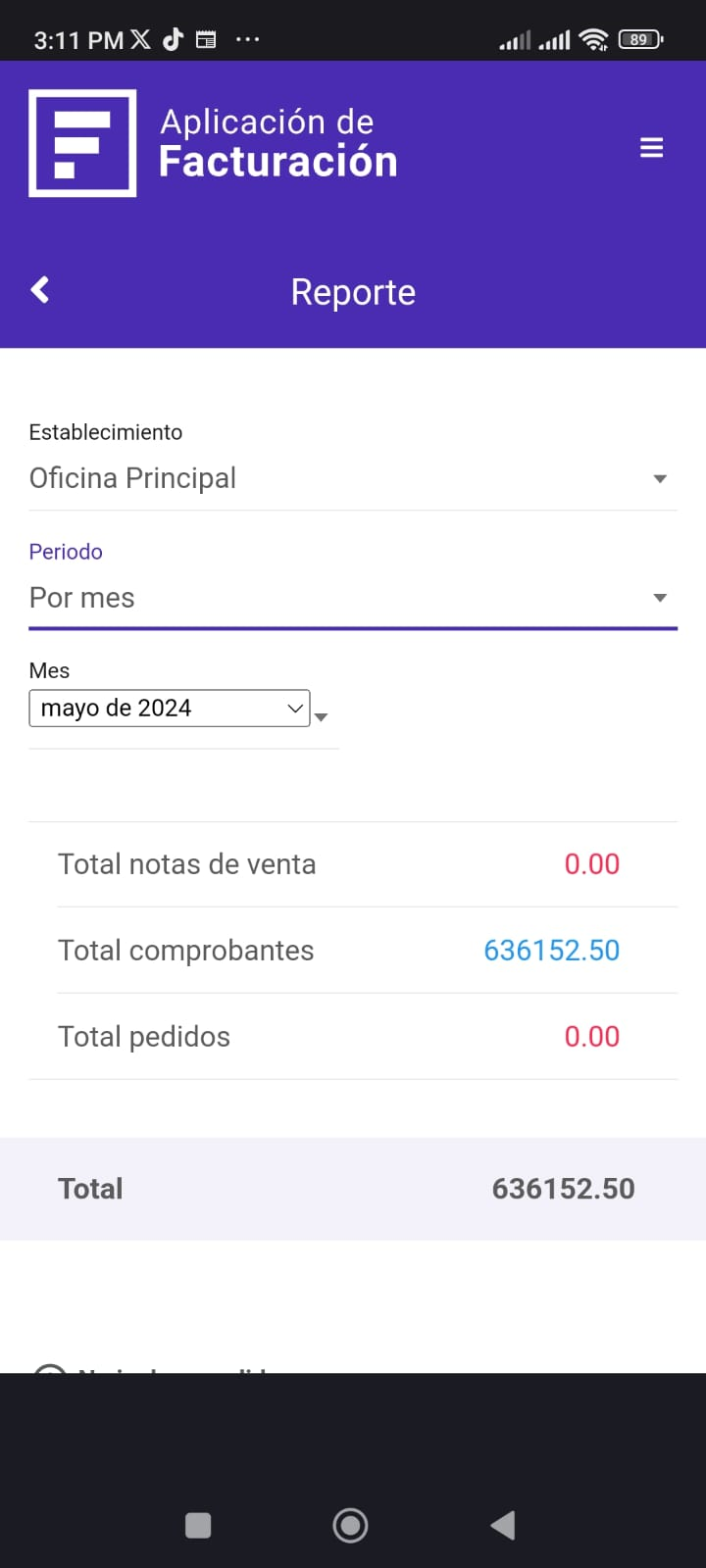The height and width of the screenshot is (1568, 706).
Task: Pick a different month than mayo de 2024
Action: coord(170,709)
